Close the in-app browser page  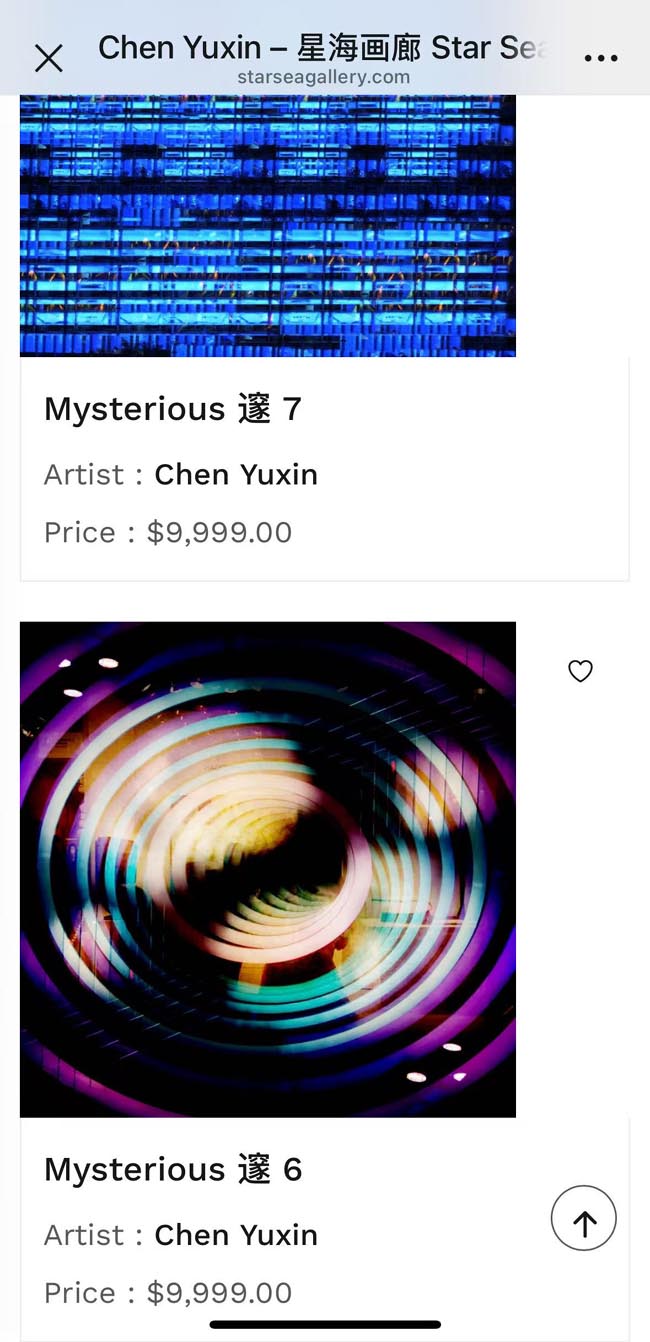[48, 59]
